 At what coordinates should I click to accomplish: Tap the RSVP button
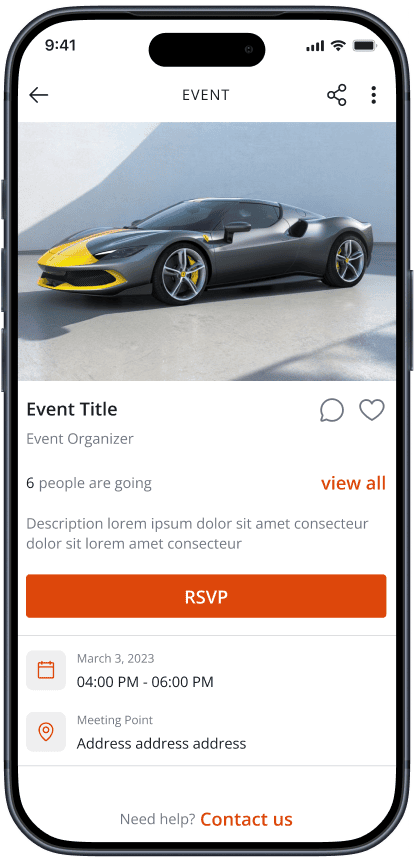206,596
